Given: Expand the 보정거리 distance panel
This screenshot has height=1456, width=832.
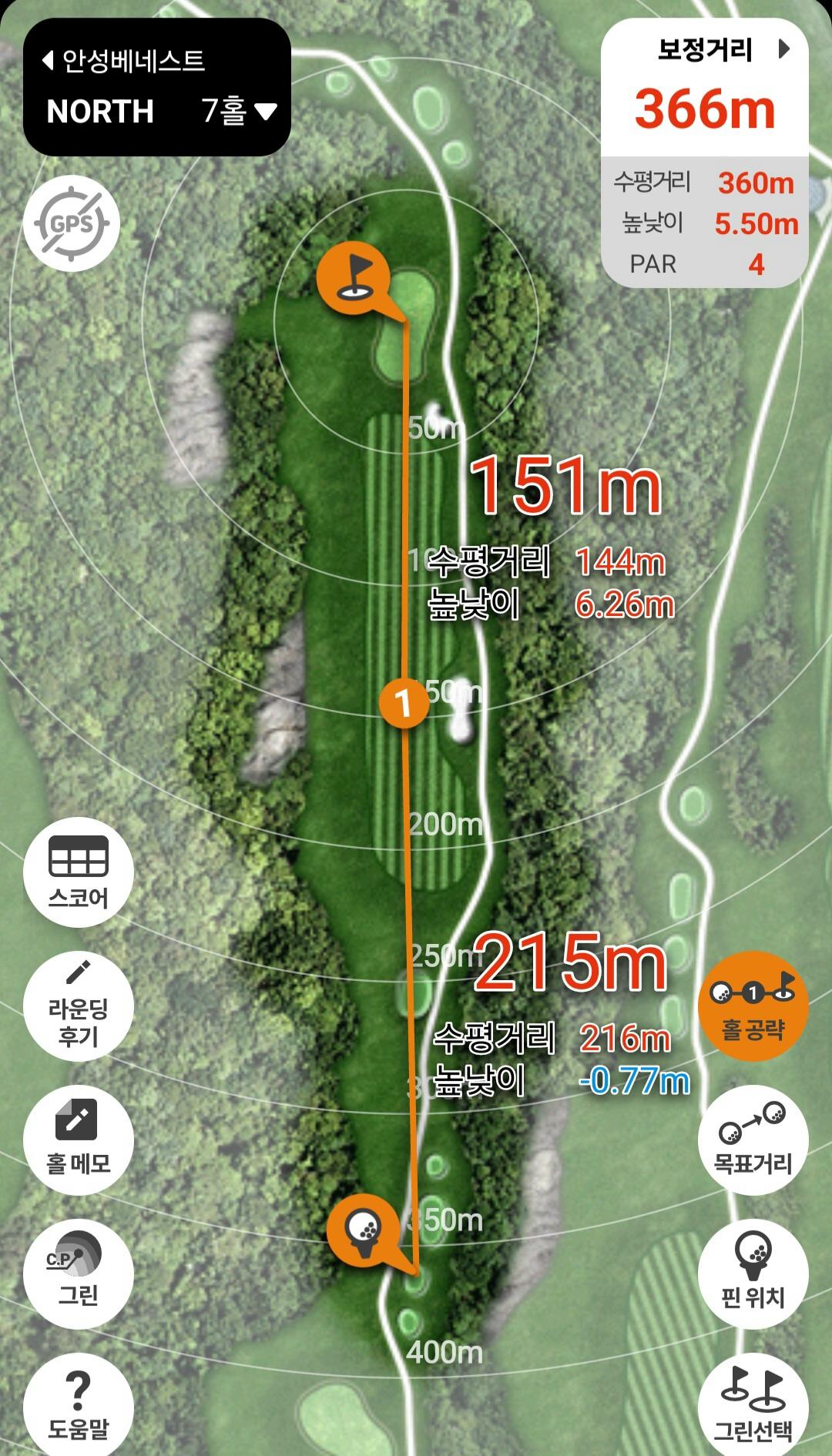Looking at the screenshot, I should [x=784, y=49].
